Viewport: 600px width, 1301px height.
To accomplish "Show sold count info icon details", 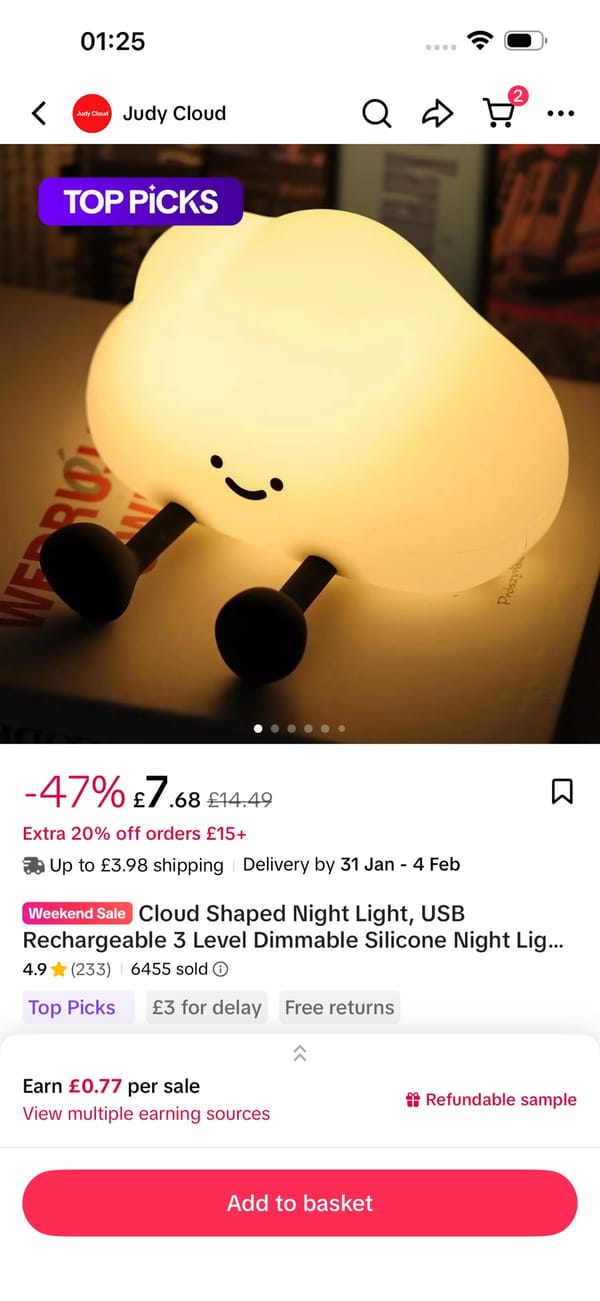I will click(x=221, y=969).
